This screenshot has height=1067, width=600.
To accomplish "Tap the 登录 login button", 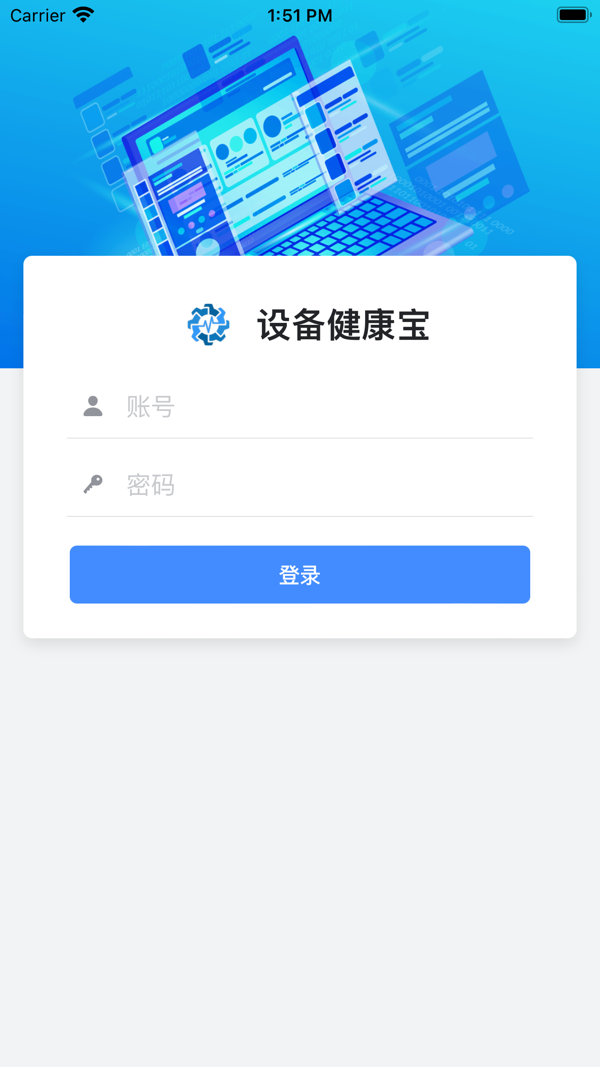I will [299, 575].
